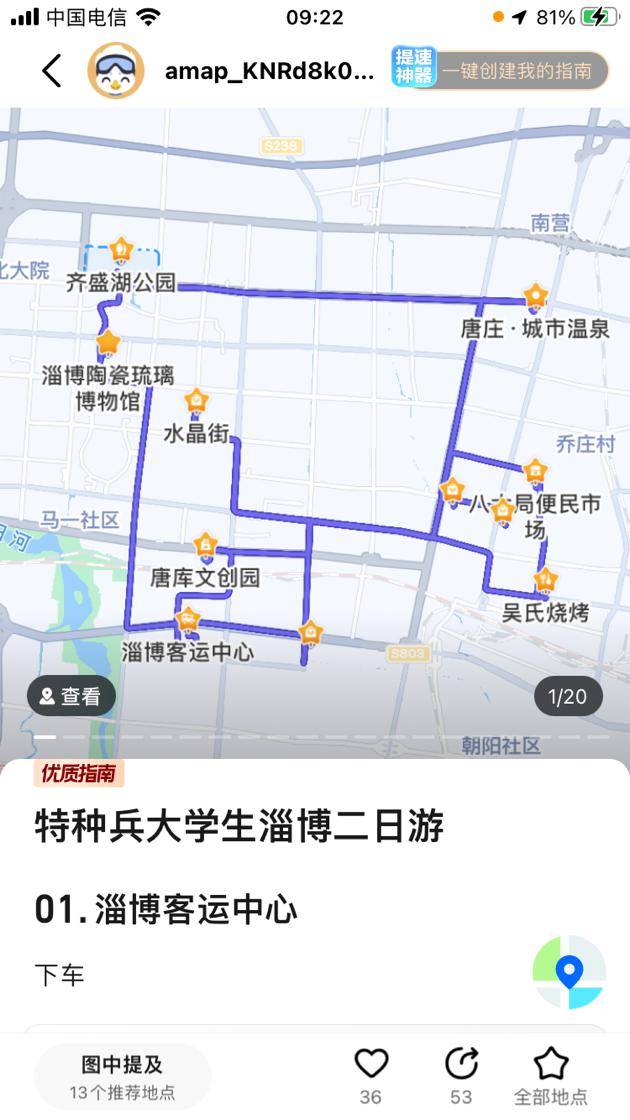Select the 淄博陶瓷琉璃博物馆 star marker
The image size is (630, 1120).
click(x=108, y=344)
